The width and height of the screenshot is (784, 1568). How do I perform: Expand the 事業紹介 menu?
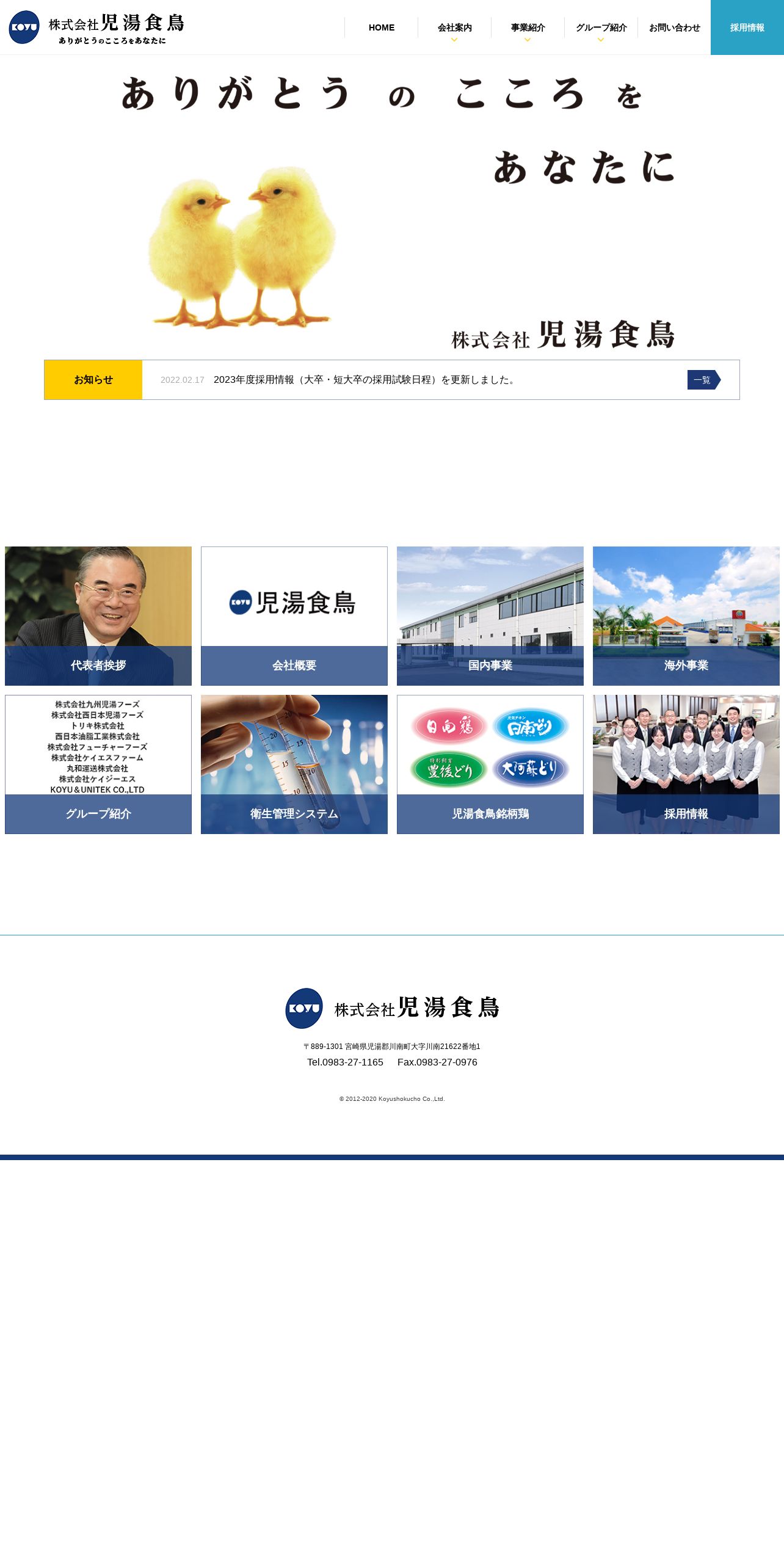coord(528,27)
